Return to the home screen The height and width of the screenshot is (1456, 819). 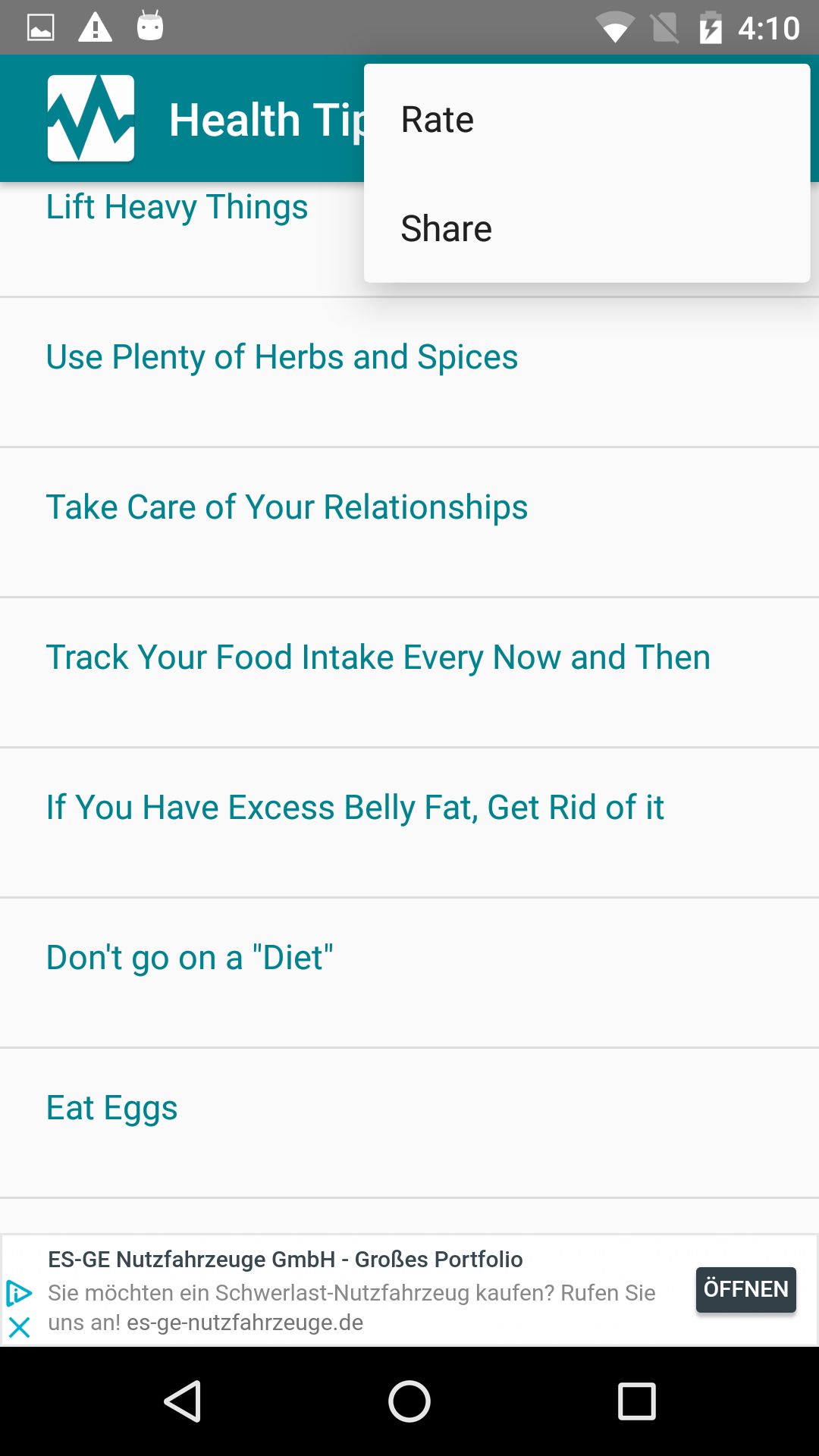click(409, 1401)
